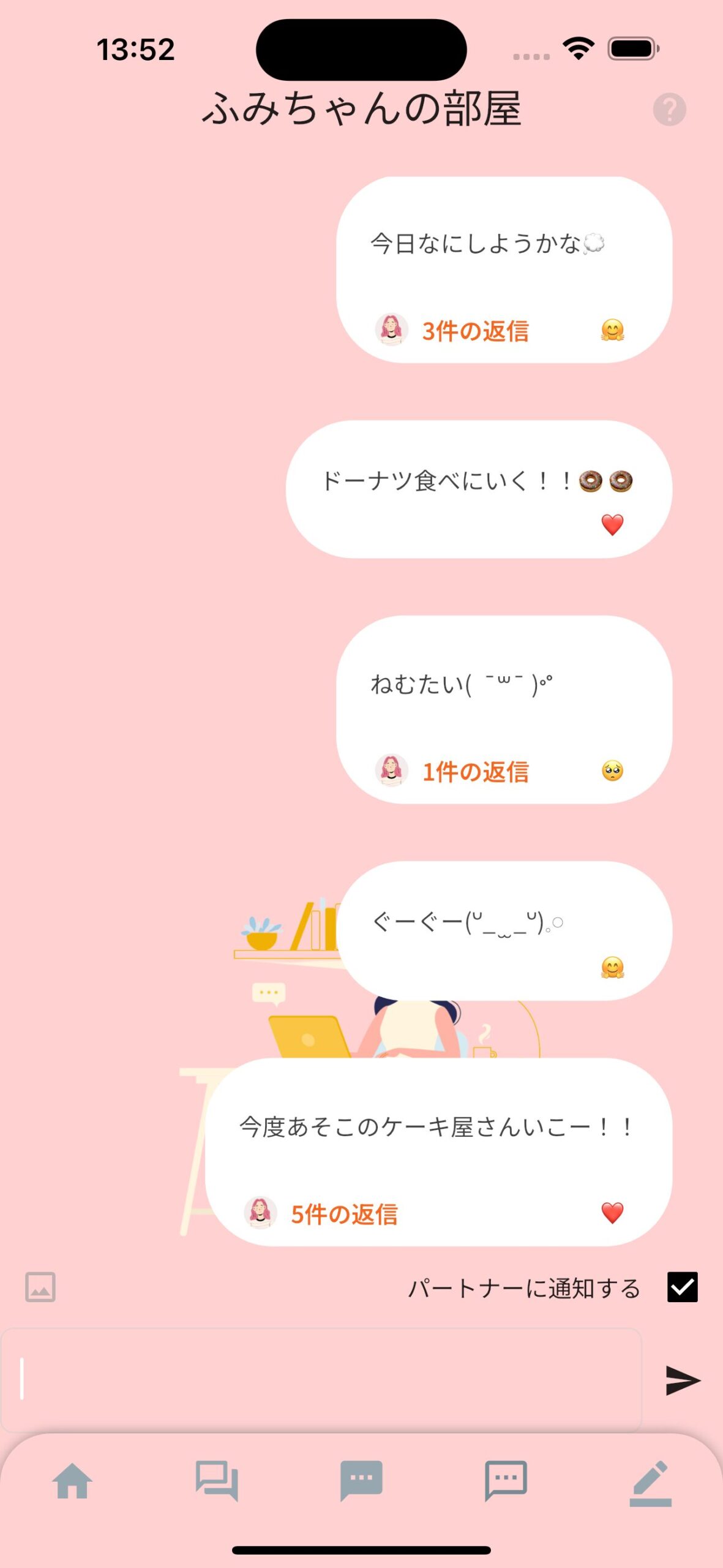Screen dimensions: 723x1568
Task: Tap hugging emoji reaction on ぐーぐー message
Action: [x=612, y=968]
